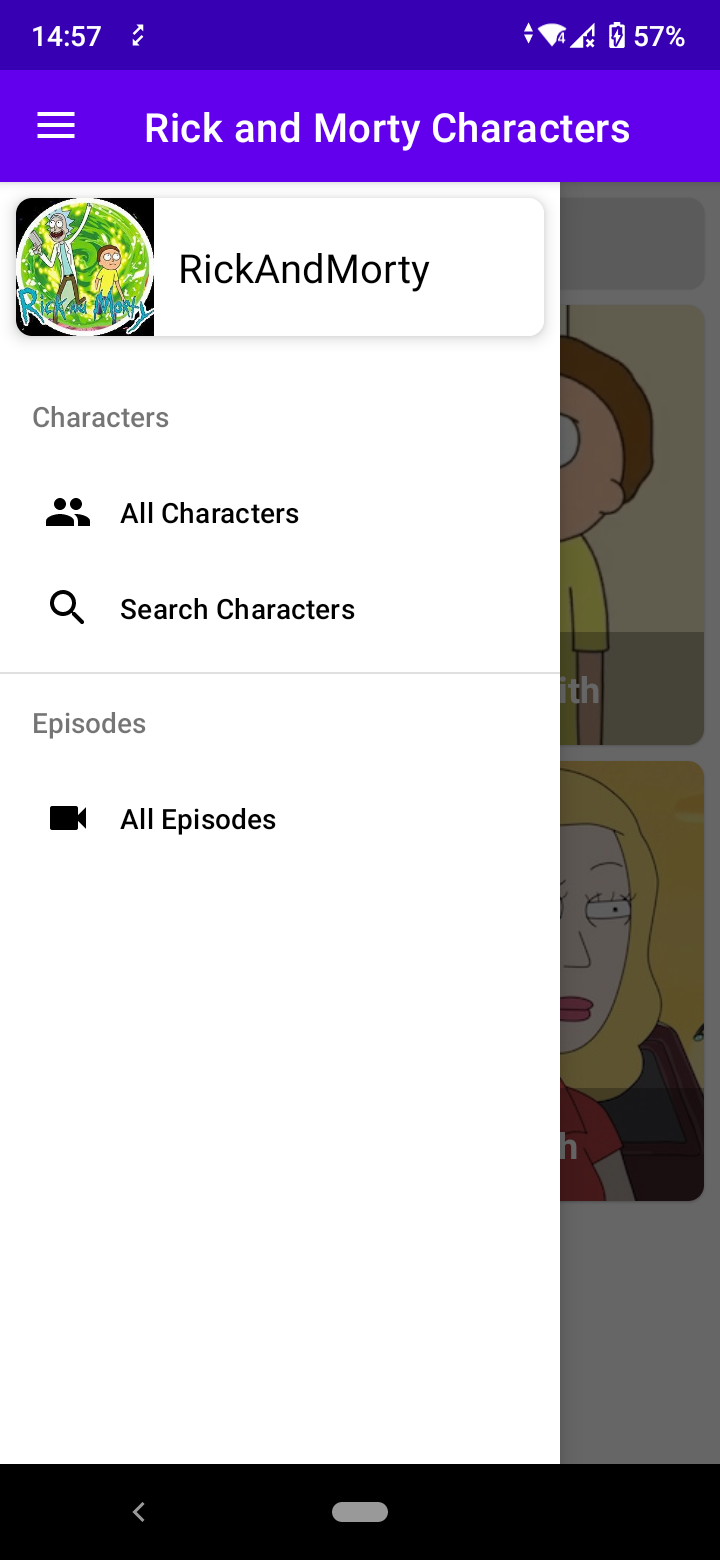Click the Episodes section header
Screen dimensions: 720x1560
(x=89, y=722)
